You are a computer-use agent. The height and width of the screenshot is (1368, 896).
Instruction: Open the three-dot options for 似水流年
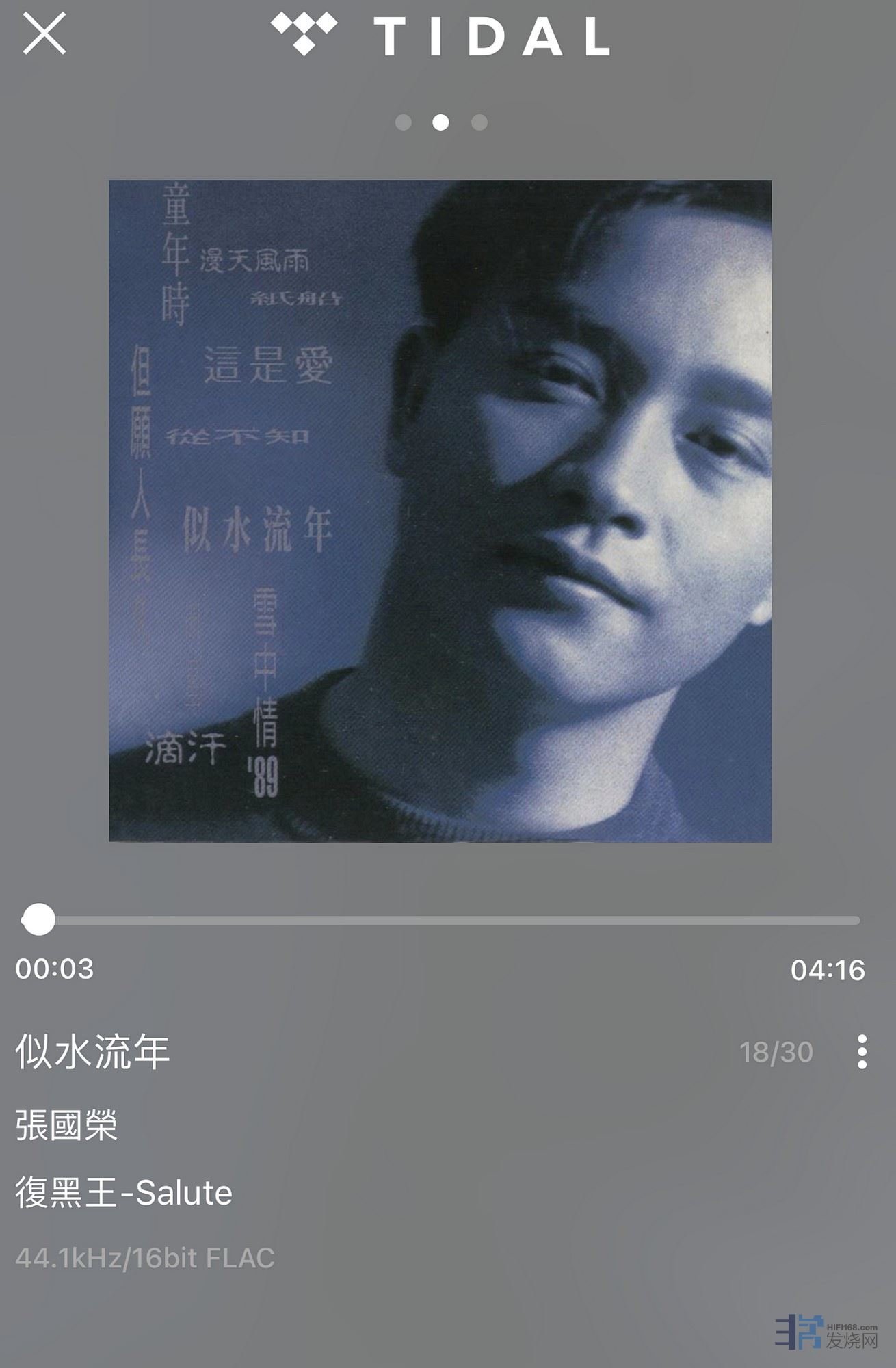[862, 1051]
